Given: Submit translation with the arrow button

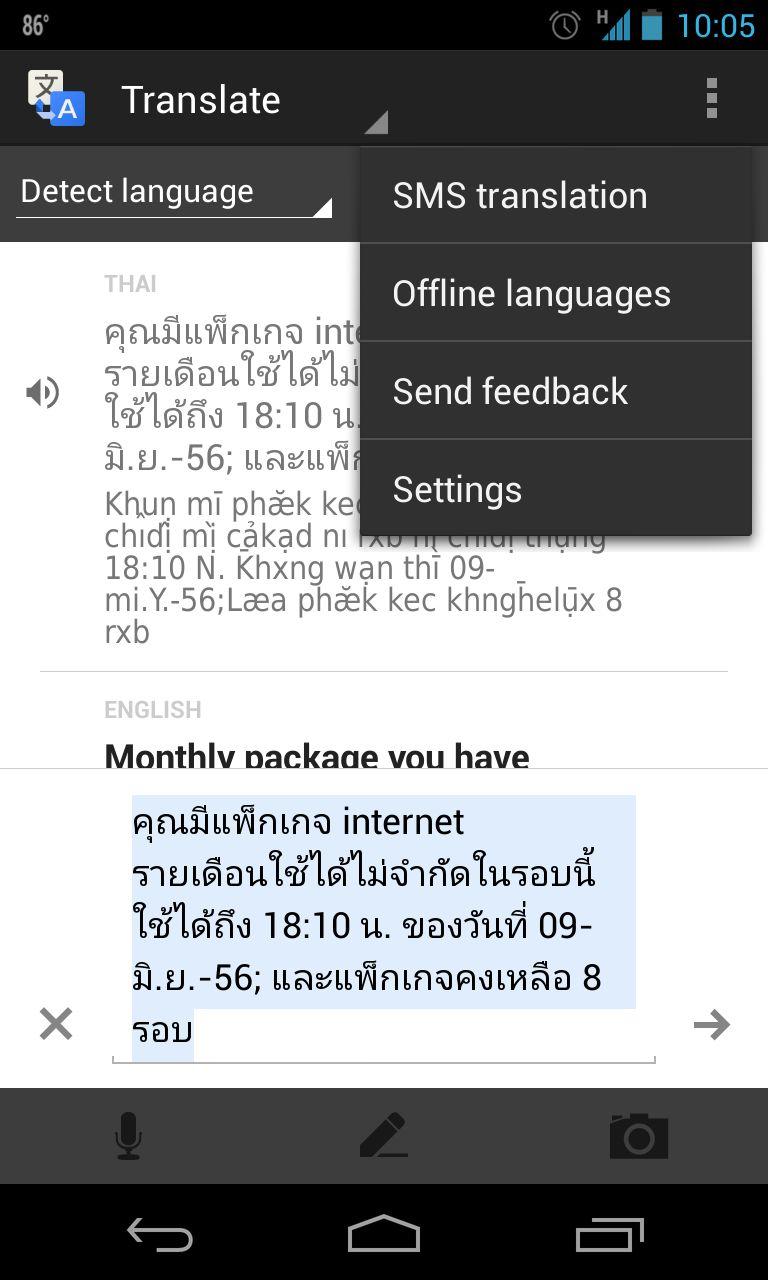Looking at the screenshot, I should pos(711,1024).
